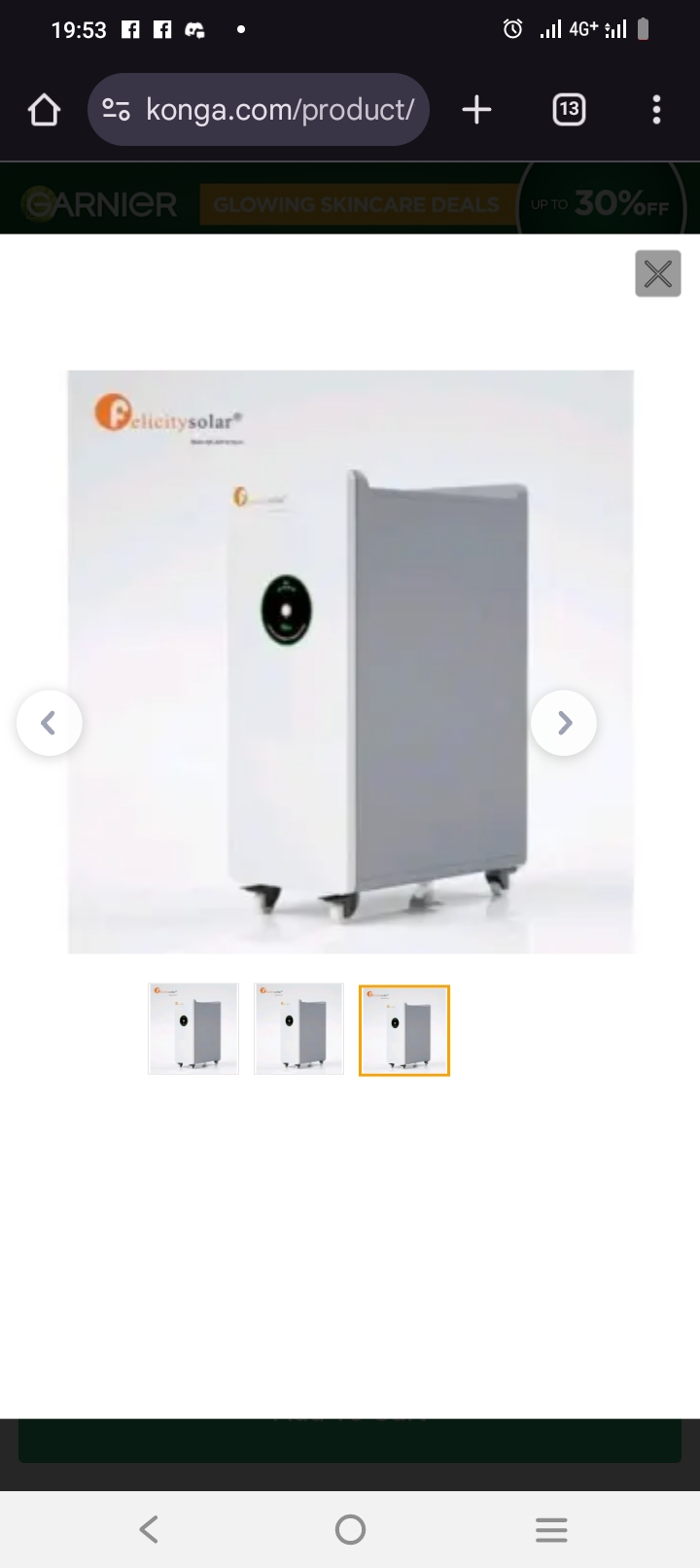
Task: Select the first image thumbnail
Action: tap(193, 1029)
